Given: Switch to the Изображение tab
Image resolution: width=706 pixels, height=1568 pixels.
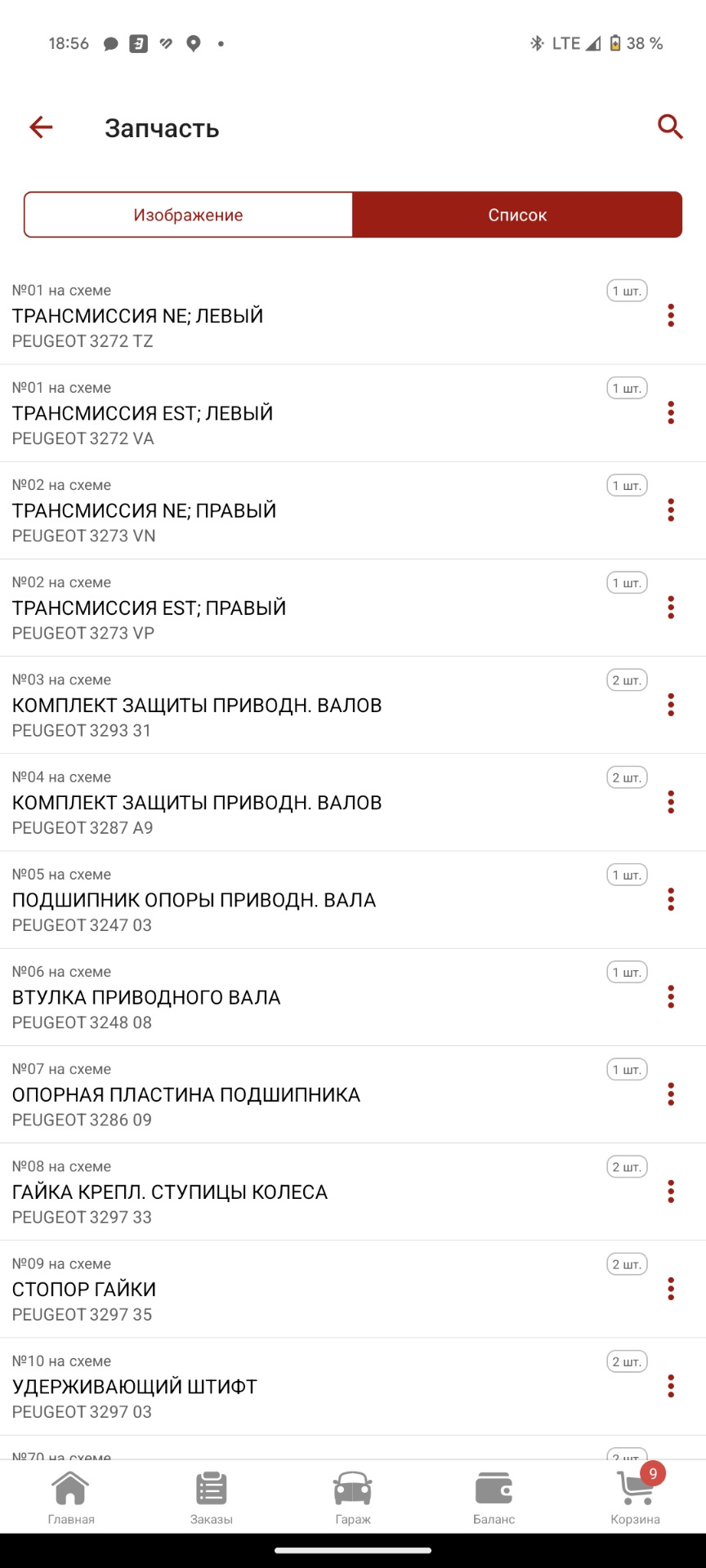Looking at the screenshot, I should tap(188, 214).
